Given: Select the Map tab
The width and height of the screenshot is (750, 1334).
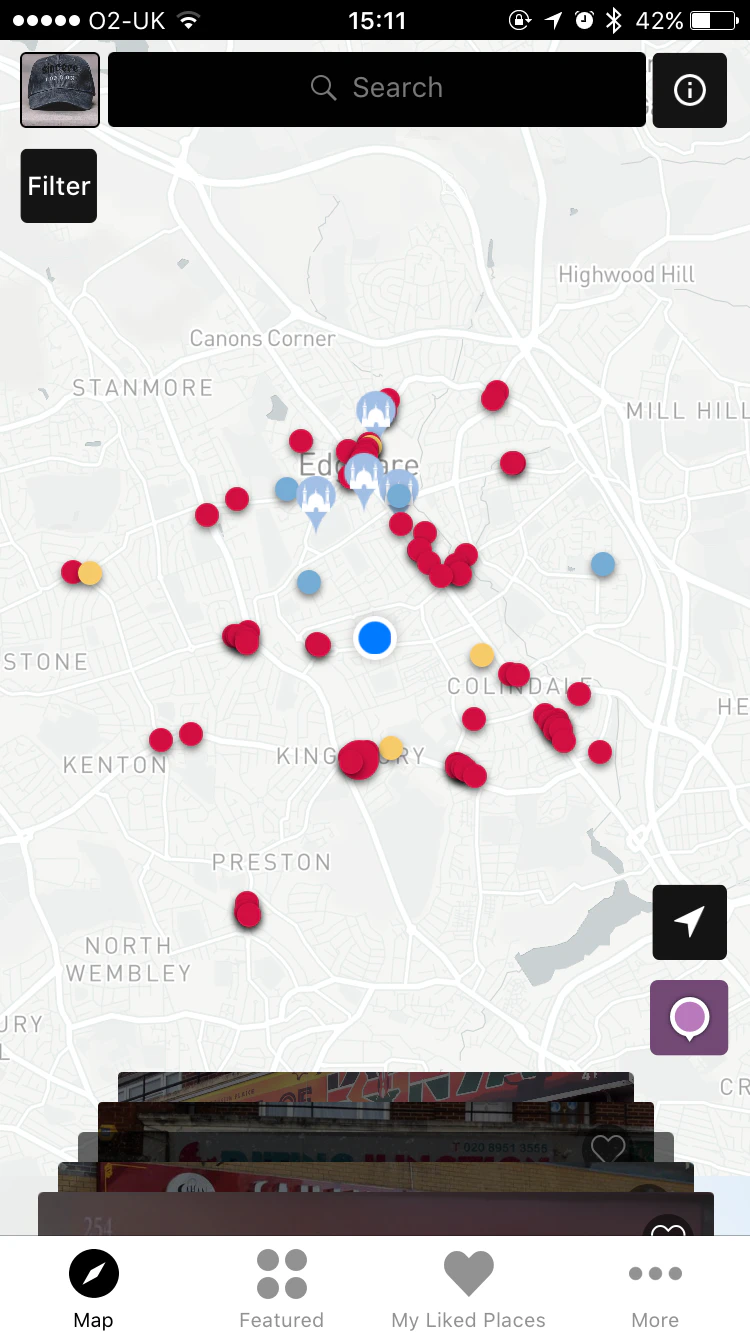Looking at the screenshot, I should (x=94, y=1288).
